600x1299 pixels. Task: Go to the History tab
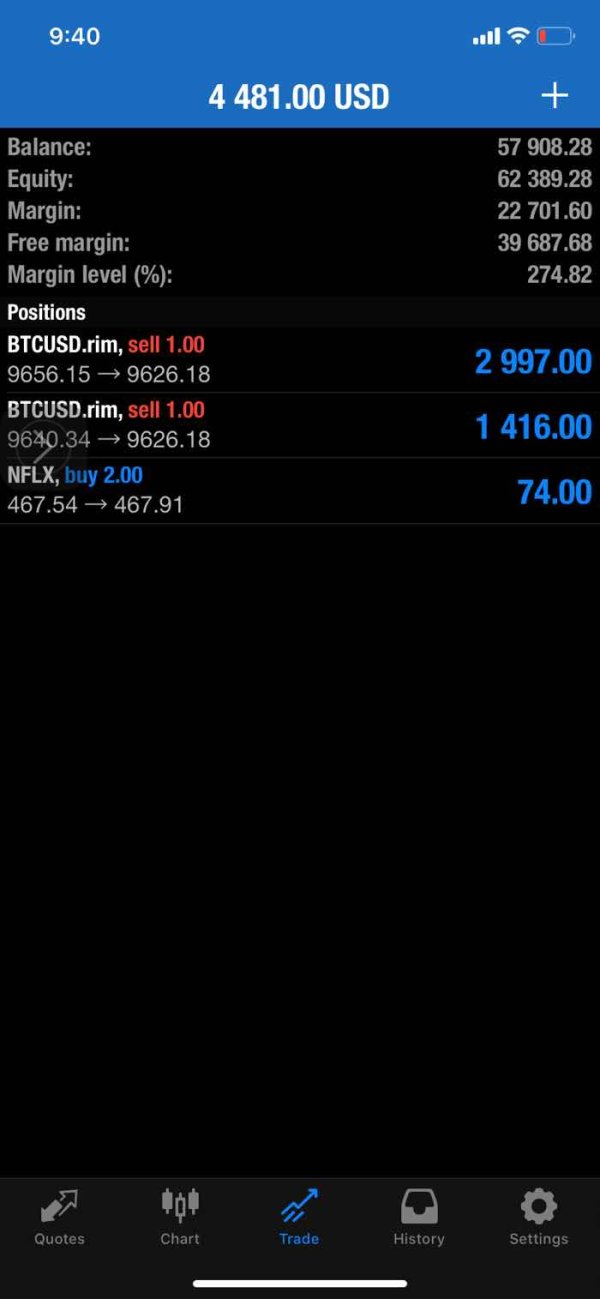tap(419, 1217)
